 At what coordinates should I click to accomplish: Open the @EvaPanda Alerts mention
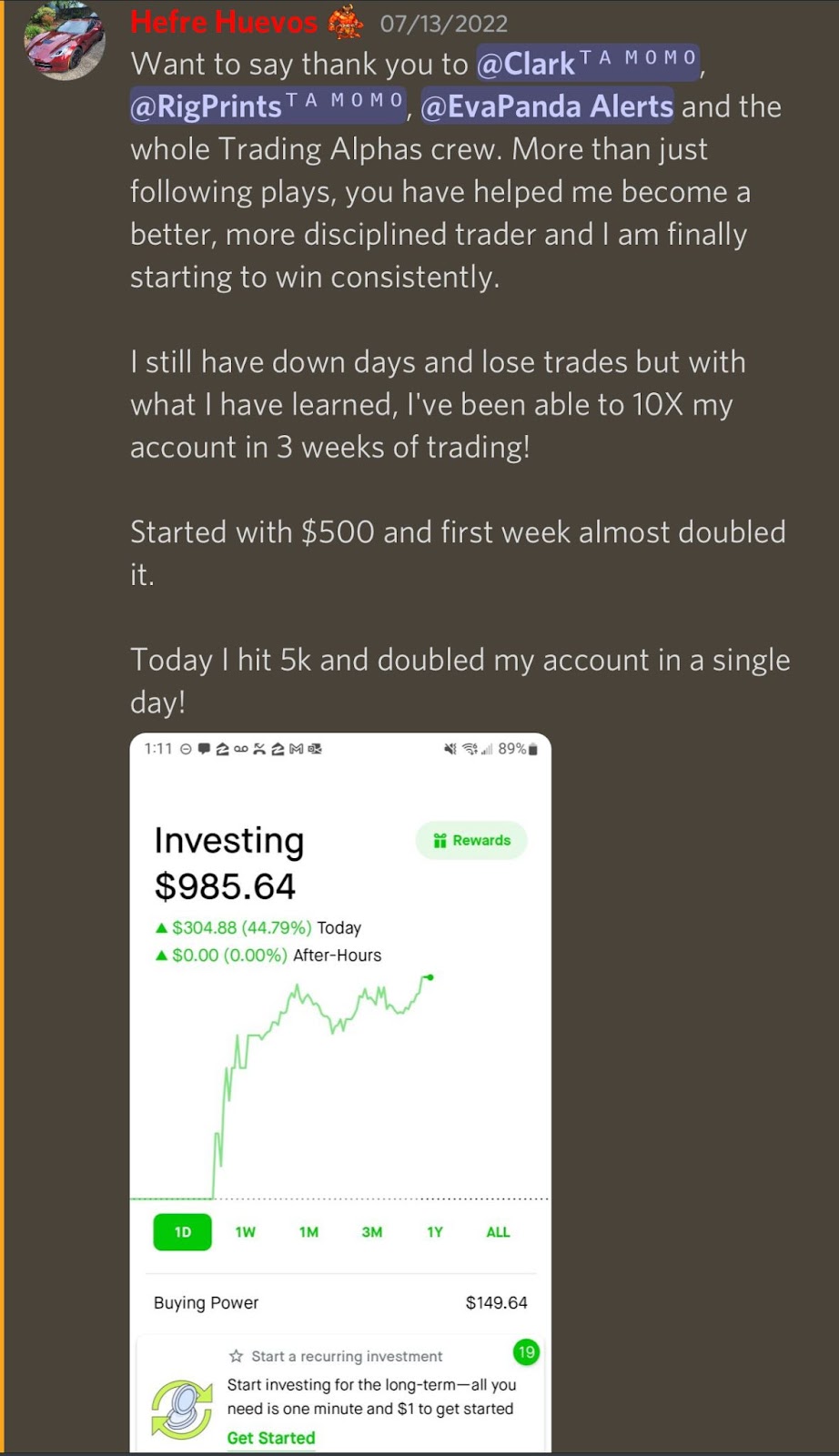click(x=546, y=106)
